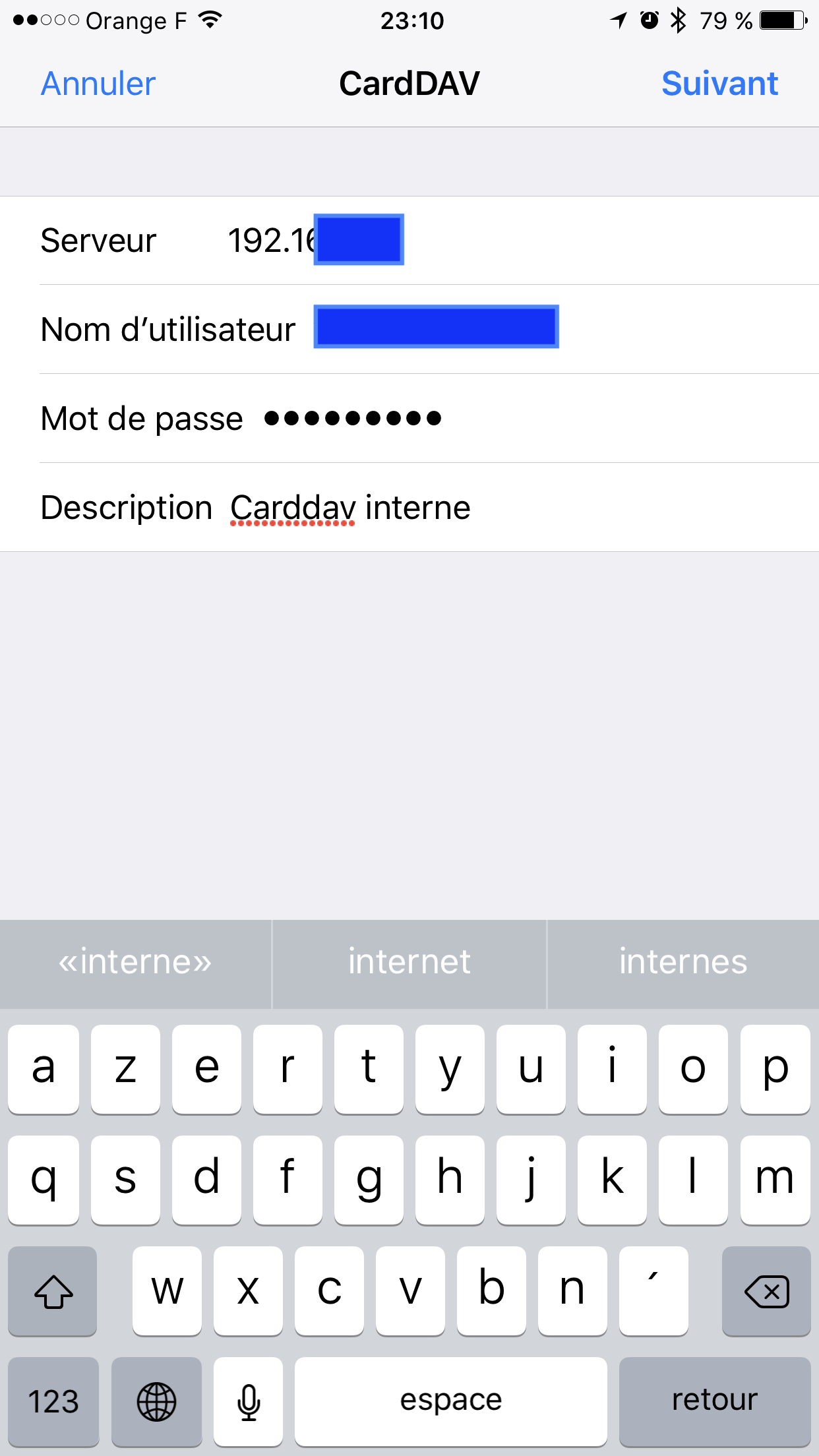Tap the retour key
The height and width of the screenshot is (1456, 819).
coord(715,1401)
